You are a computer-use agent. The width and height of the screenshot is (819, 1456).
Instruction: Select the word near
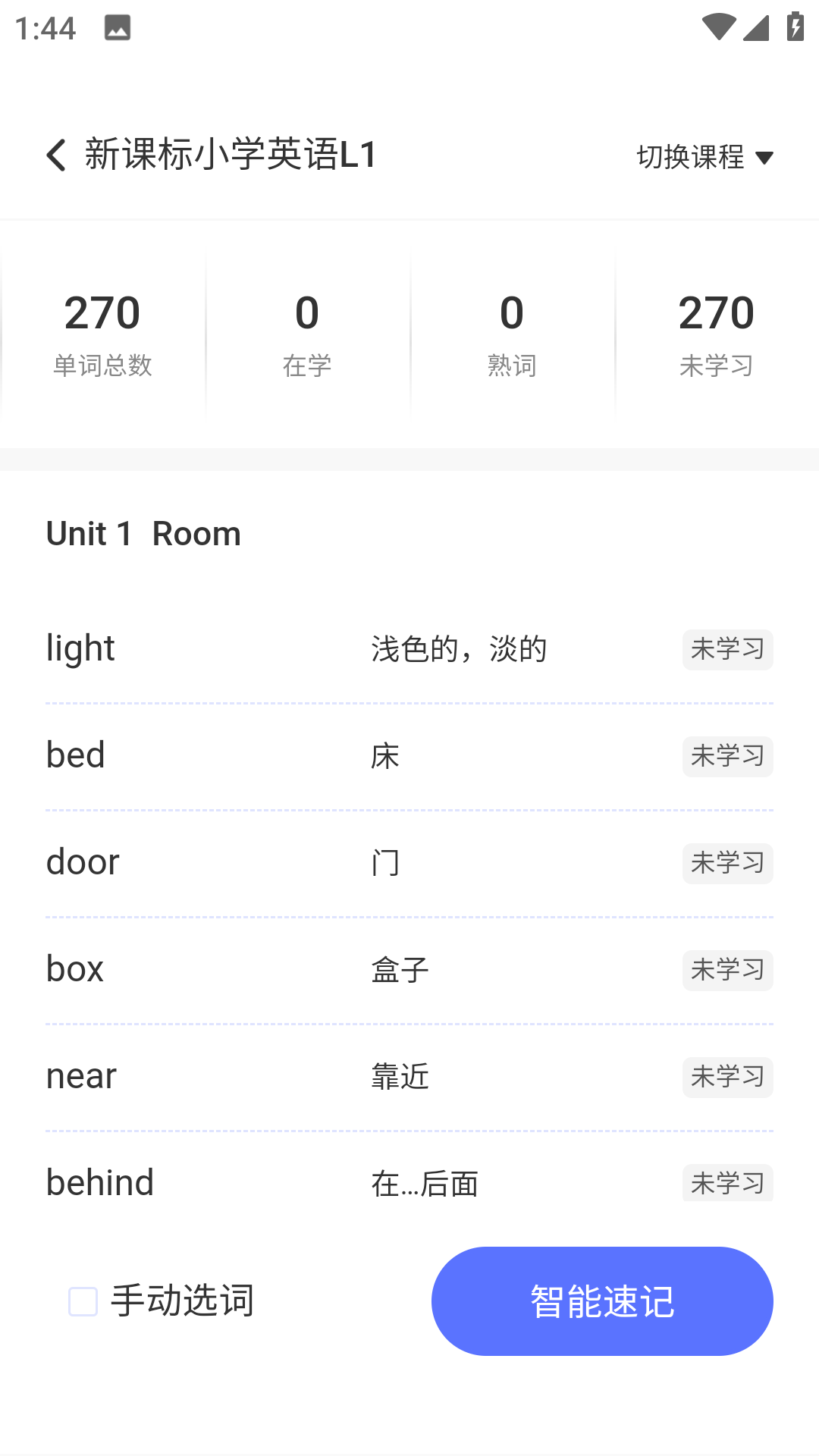click(409, 1077)
